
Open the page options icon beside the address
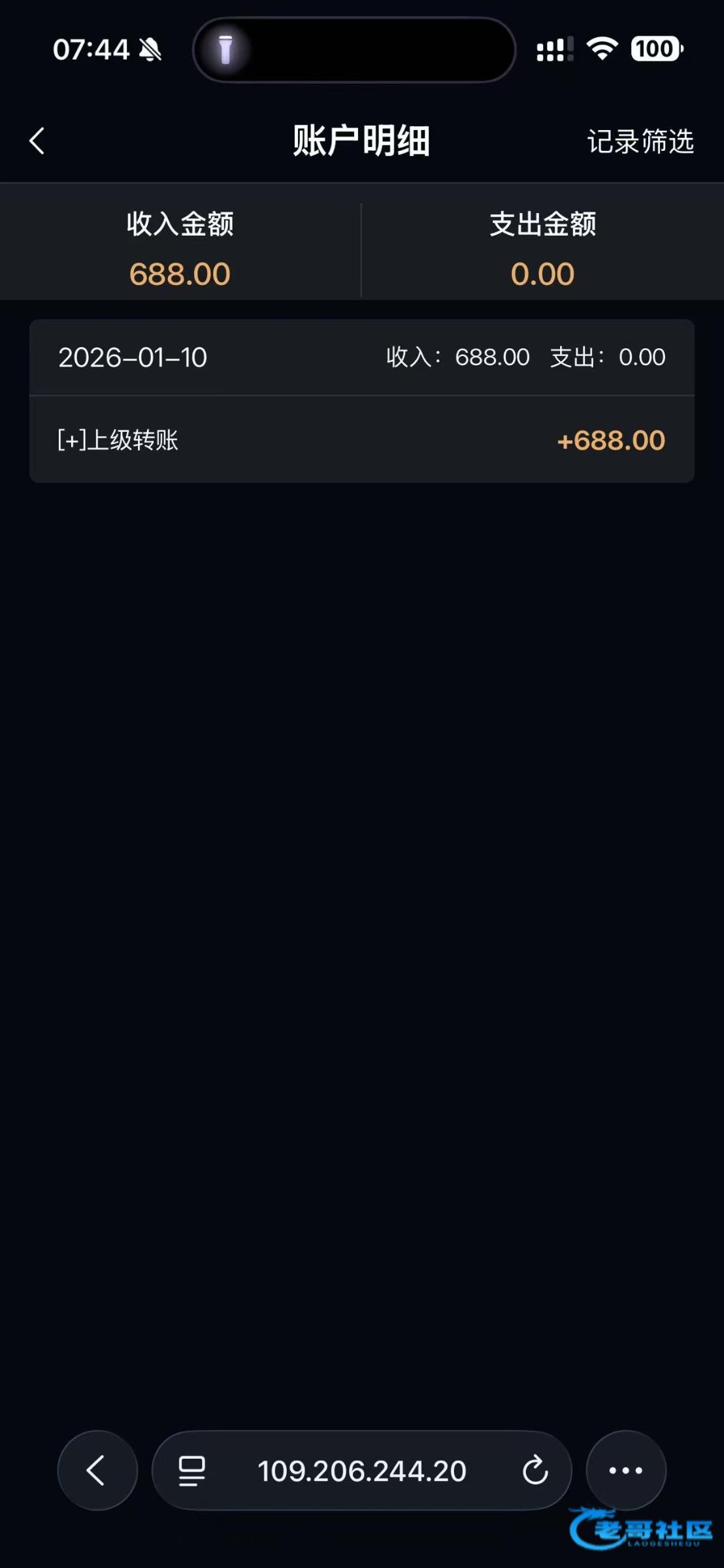[192, 1471]
